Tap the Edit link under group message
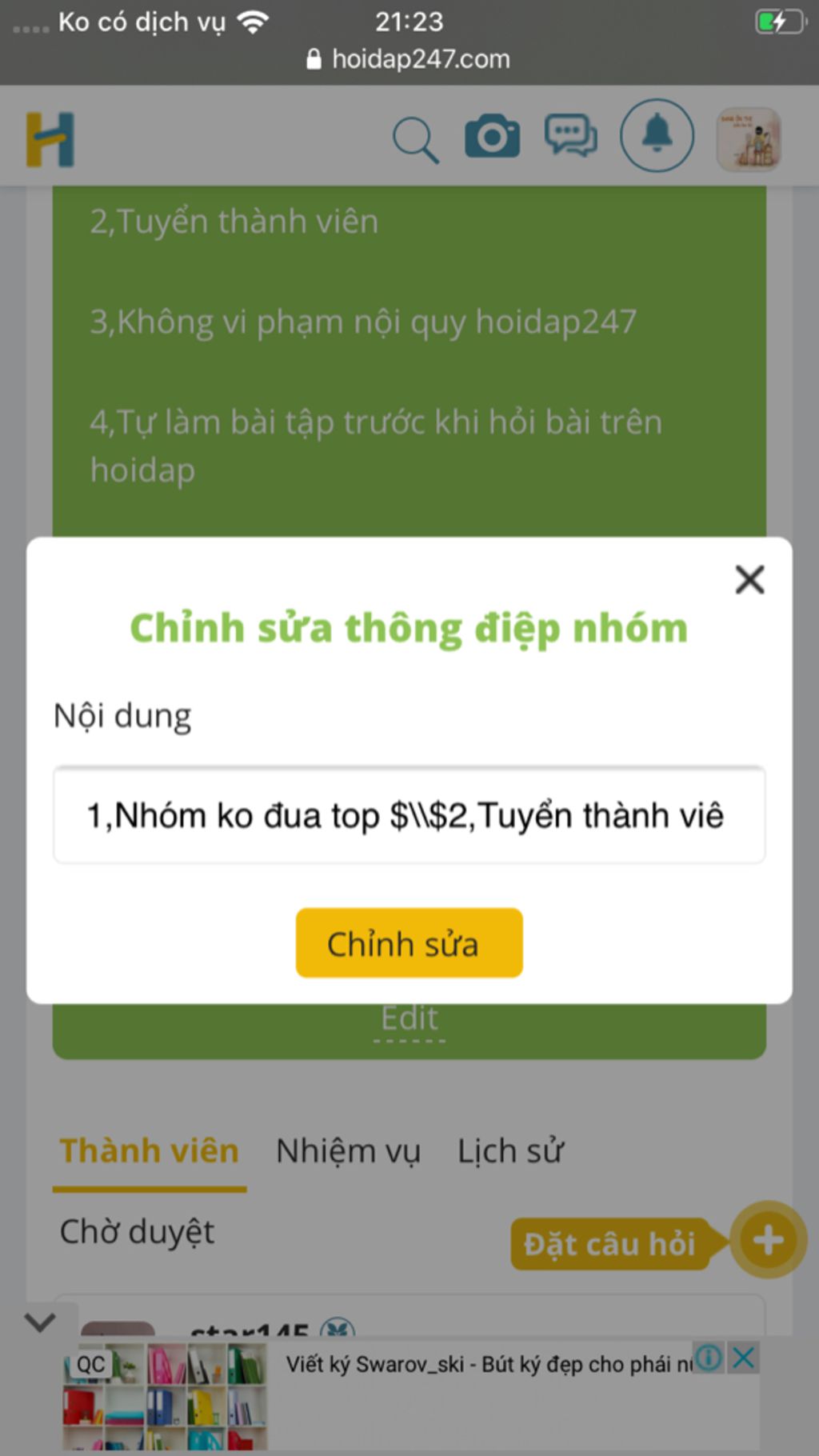This screenshot has width=819, height=1456. pos(409,1019)
